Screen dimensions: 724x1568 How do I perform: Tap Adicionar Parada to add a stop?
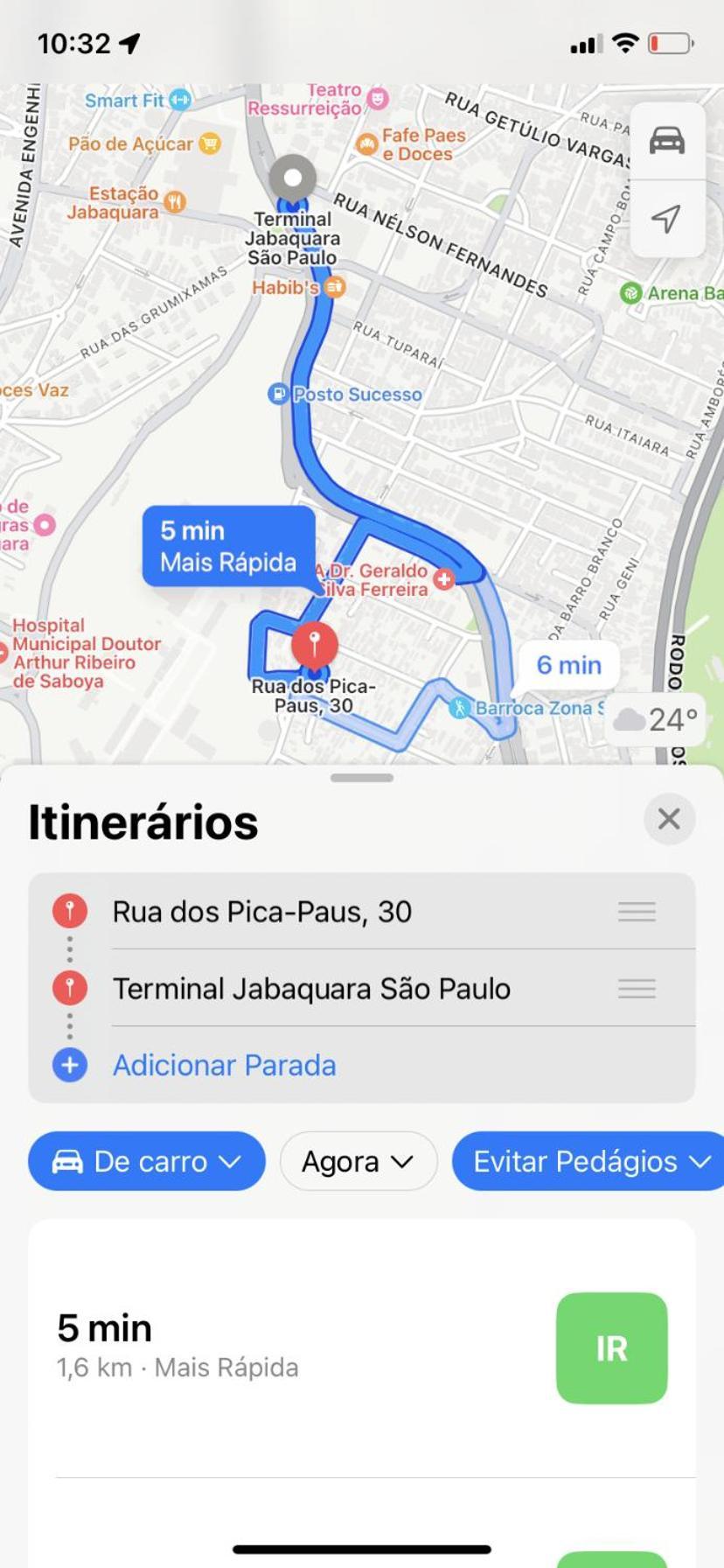(x=224, y=1065)
